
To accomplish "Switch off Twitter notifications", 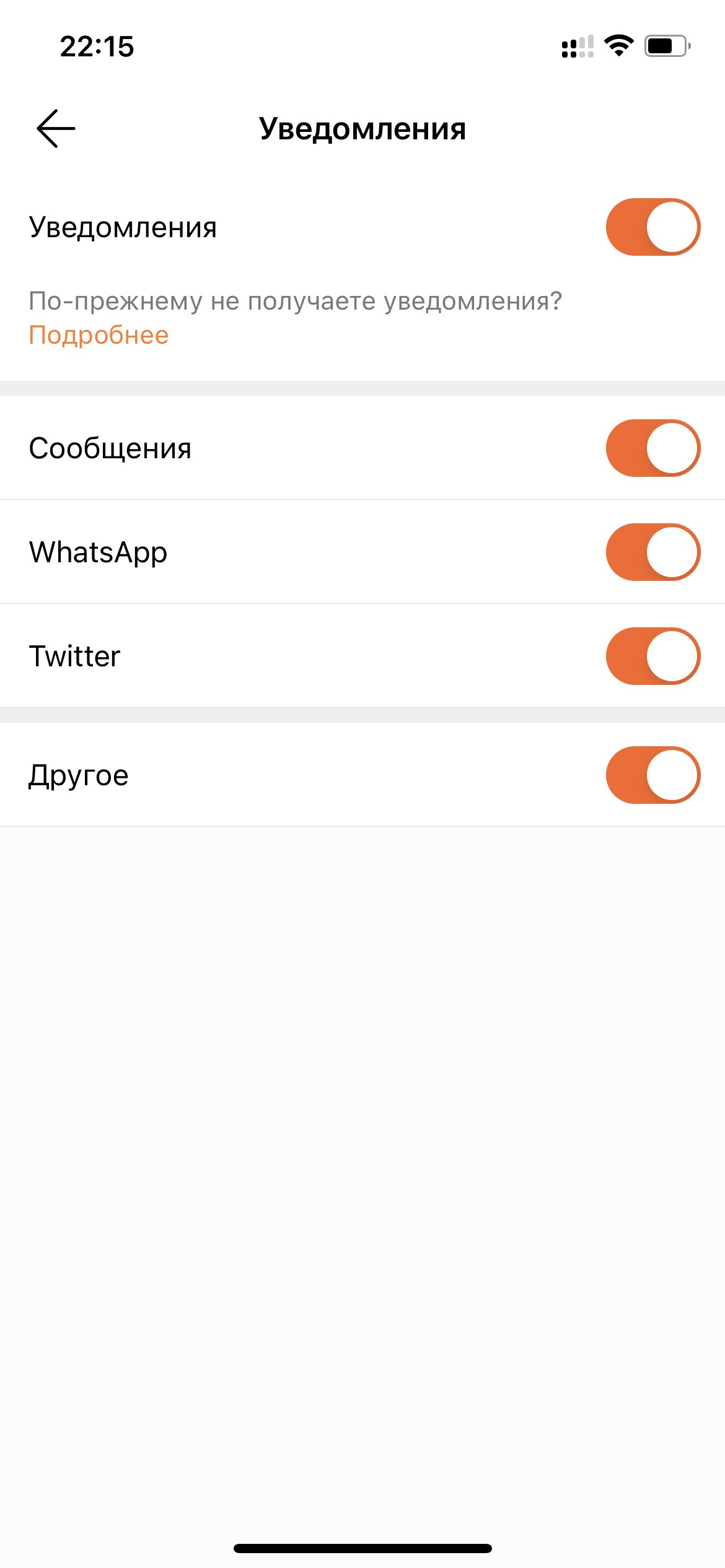I will point(653,656).
